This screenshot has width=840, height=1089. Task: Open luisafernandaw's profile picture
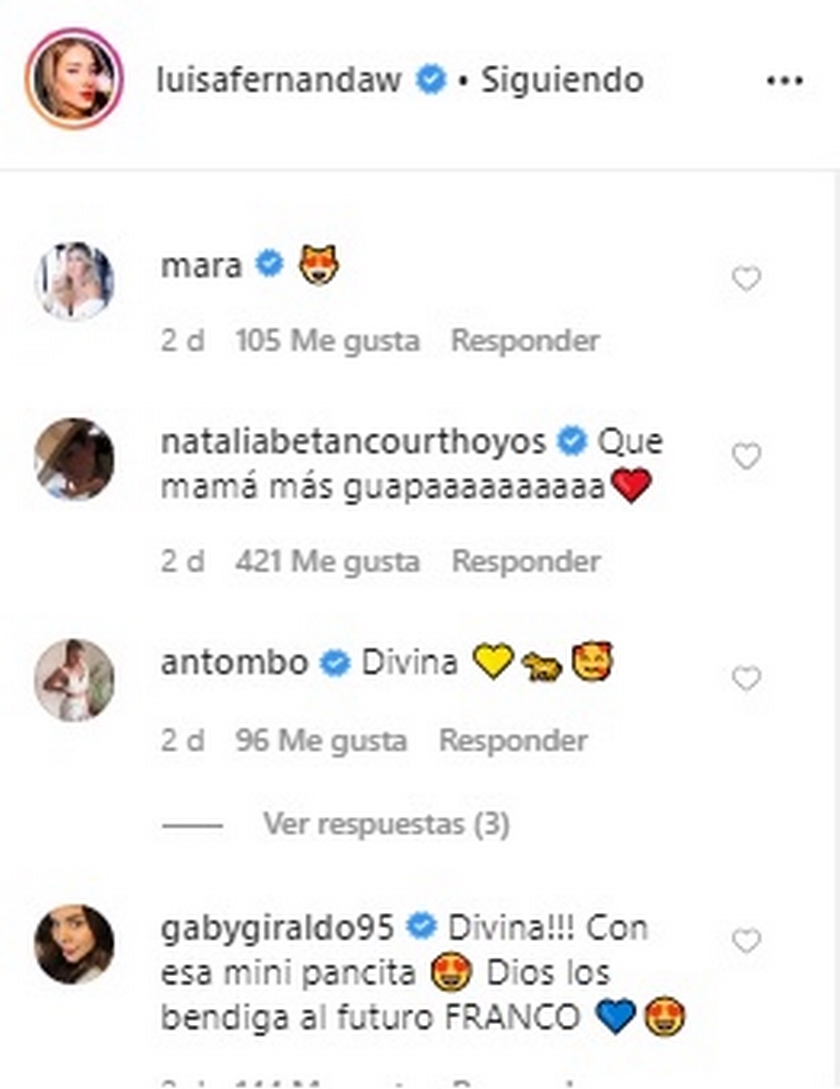(x=74, y=79)
